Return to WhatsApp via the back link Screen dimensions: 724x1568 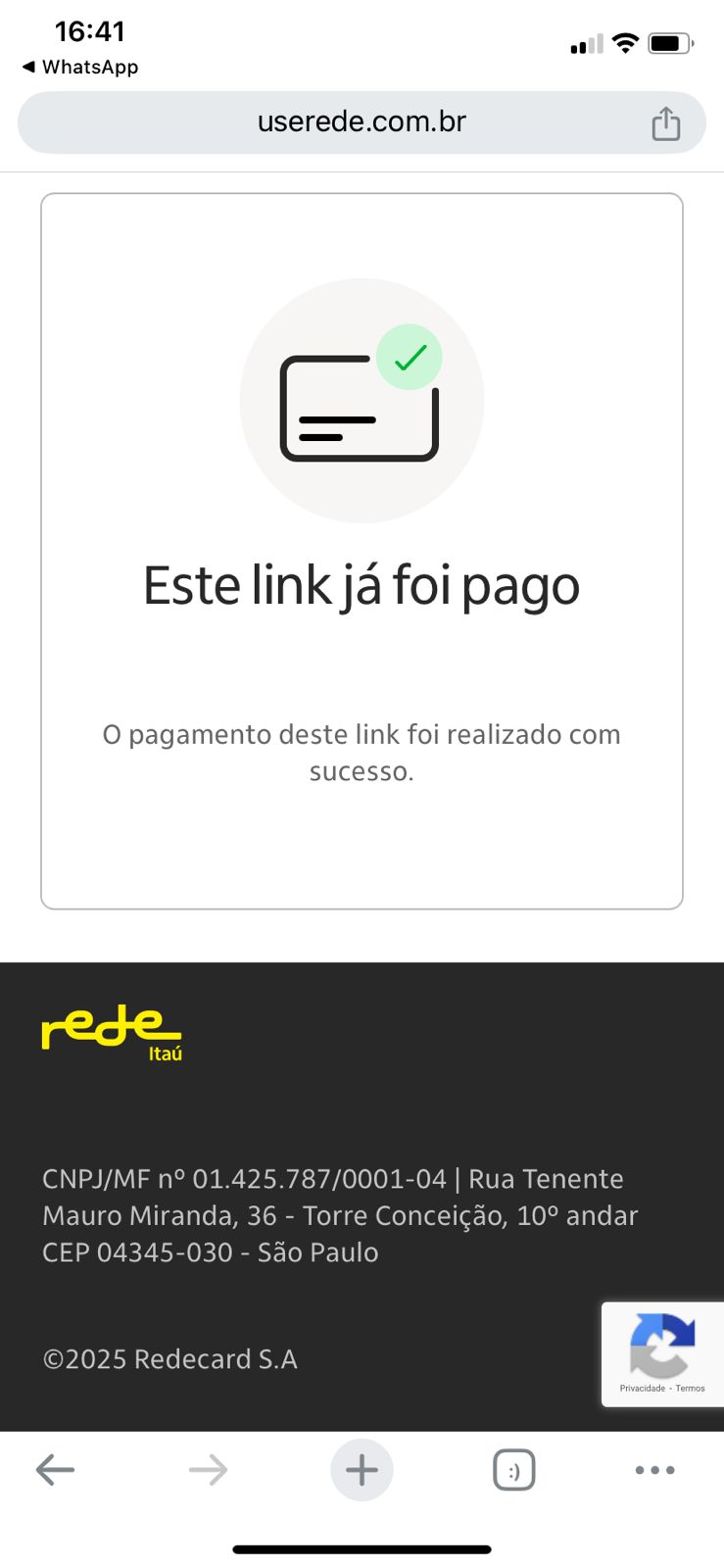[78, 67]
